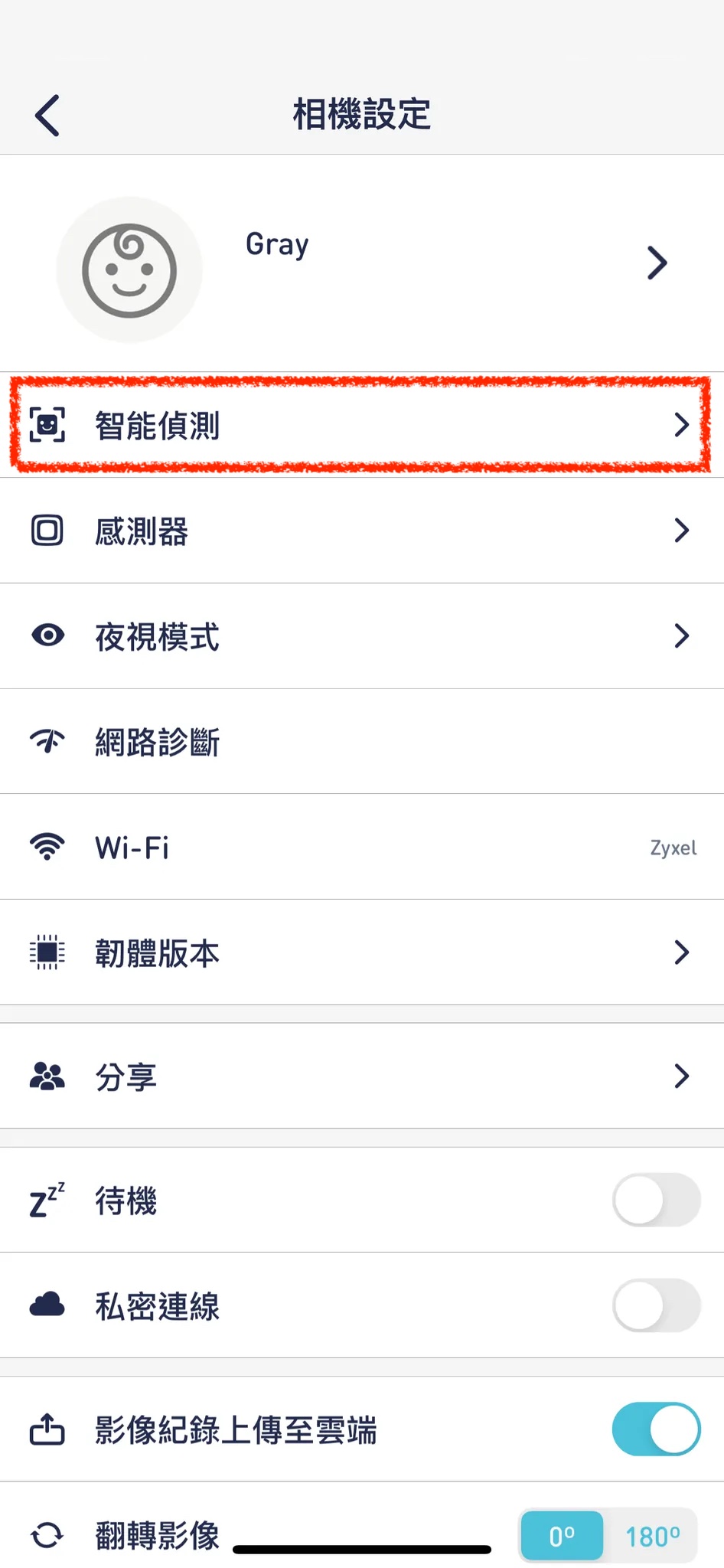The width and height of the screenshot is (724, 1568).
Task: Open 分享 settings
Action: (x=362, y=1076)
